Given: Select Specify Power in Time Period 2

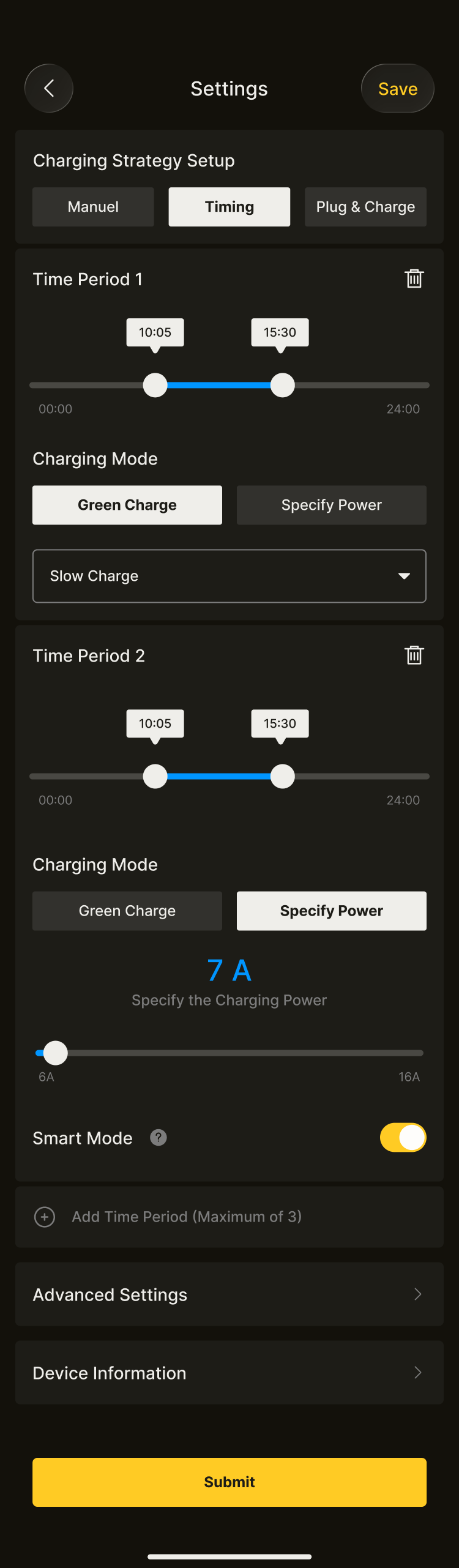Looking at the screenshot, I should 331,911.
